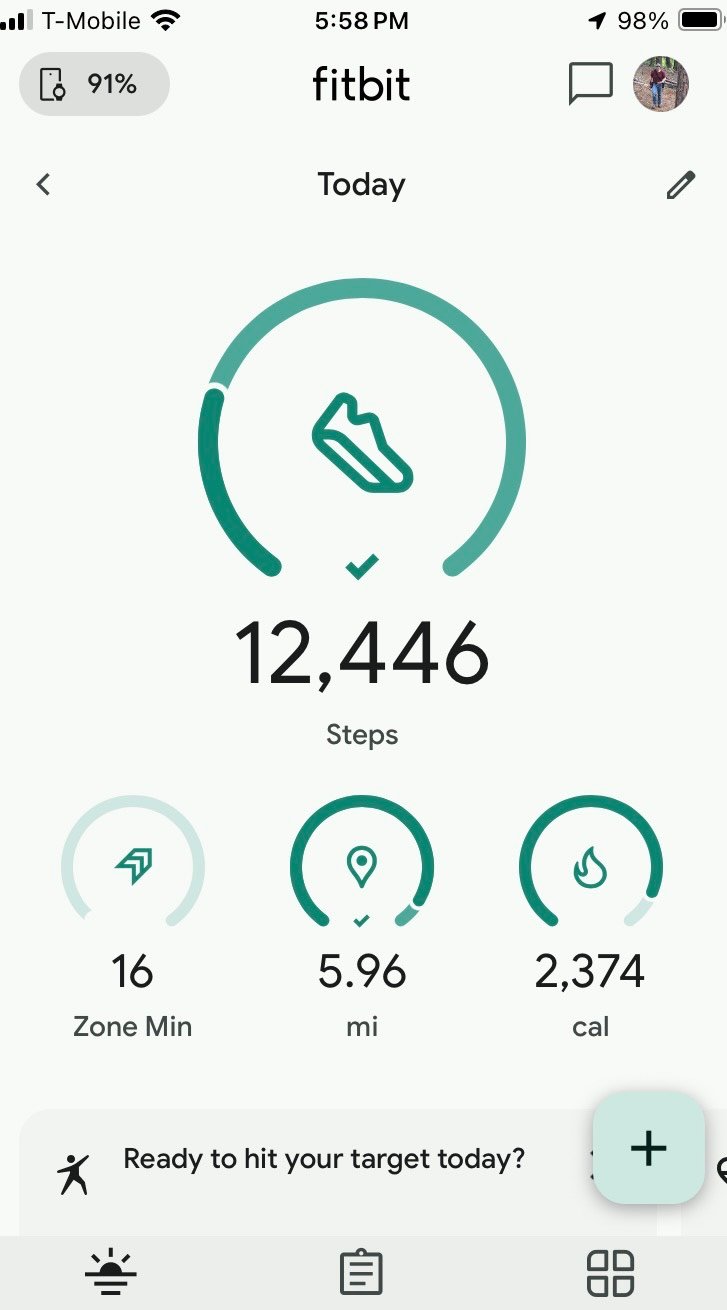This screenshot has height=1310, width=727.
Task: Open the profile avatar
Action: (661, 84)
